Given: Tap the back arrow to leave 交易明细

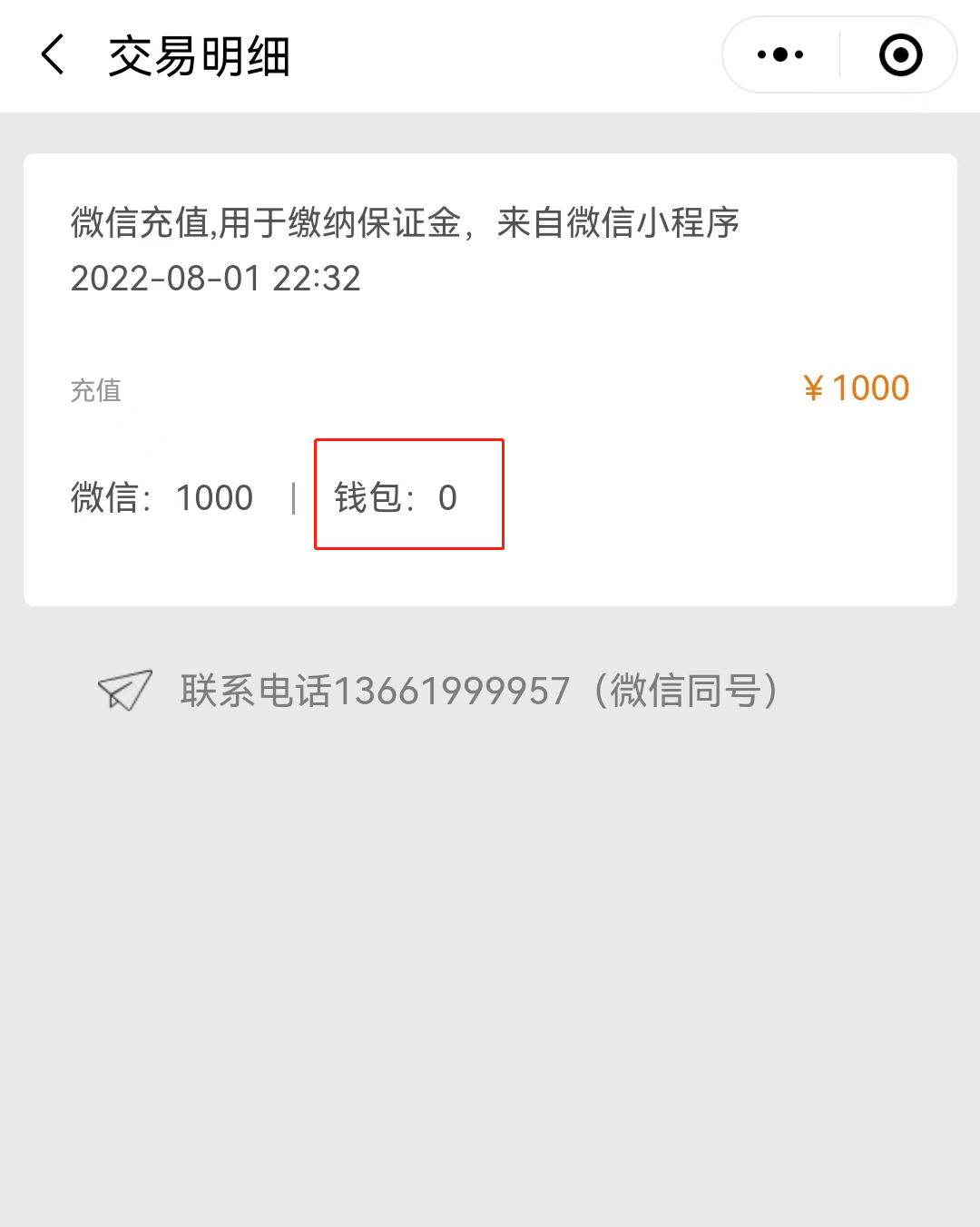Looking at the screenshot, I should tap(52, 55).
